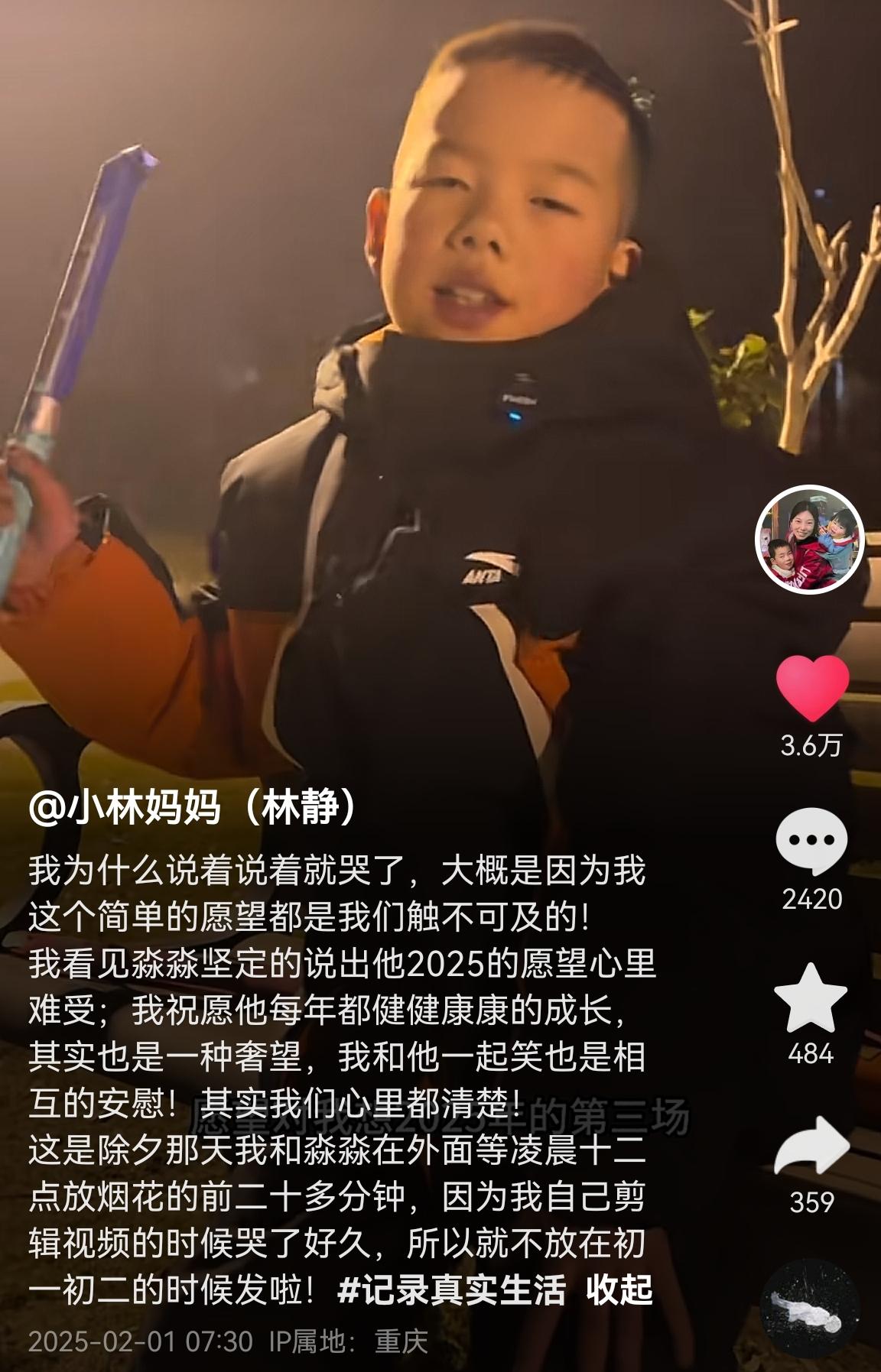Open the comments section
The height and width of the screenshot is (1372, 881).
coord(811,841)
